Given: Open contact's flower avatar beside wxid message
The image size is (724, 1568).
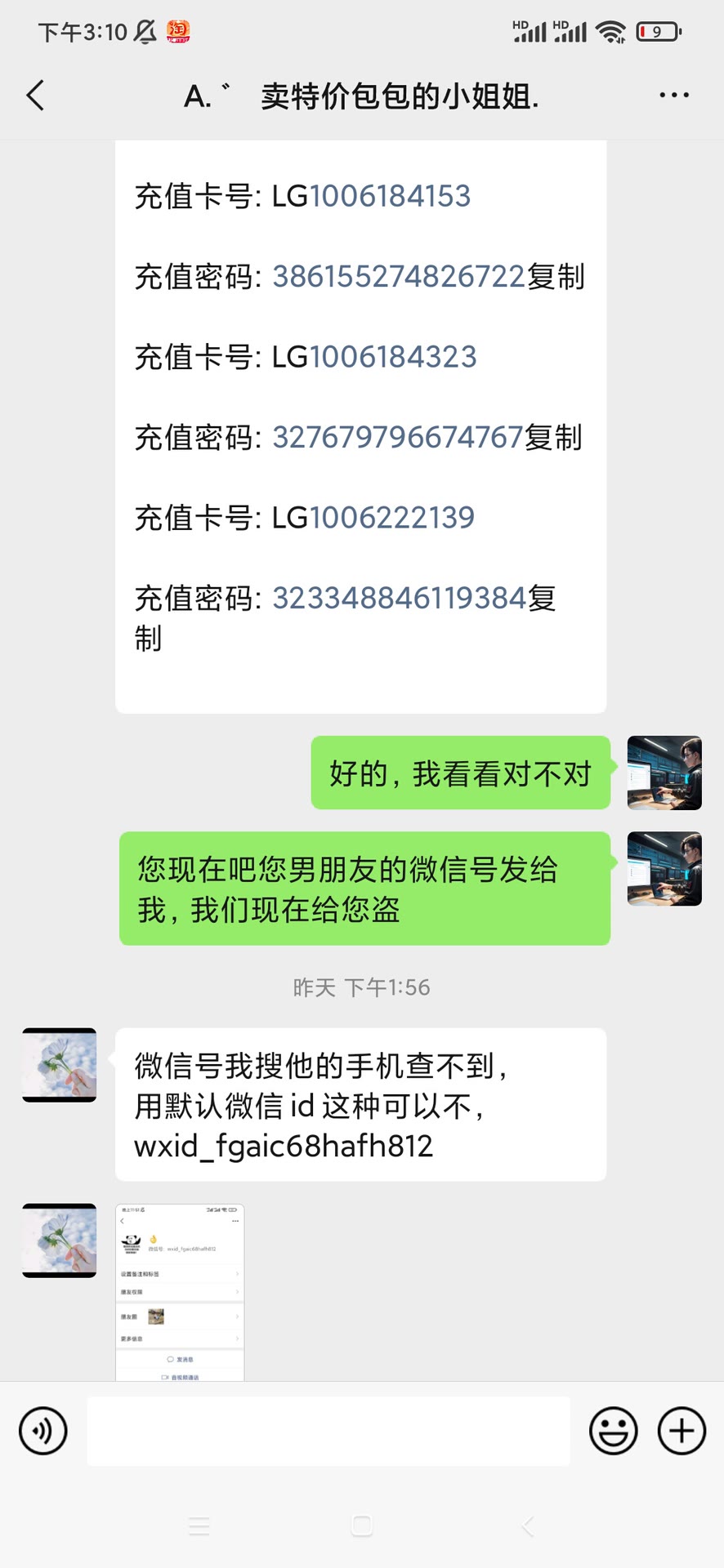Looking at the screenshot, I should (59, 1065).
